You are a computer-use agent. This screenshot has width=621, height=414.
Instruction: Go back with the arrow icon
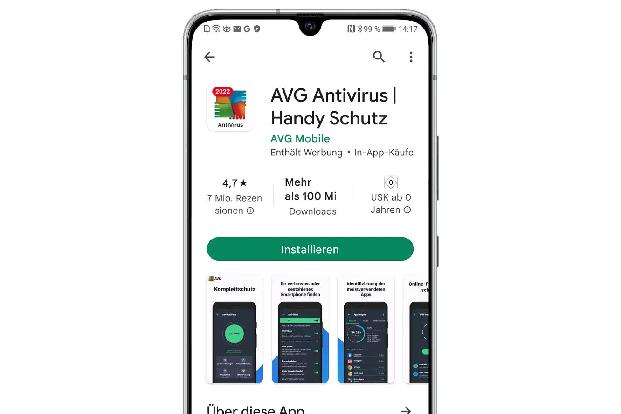point(209,57)
